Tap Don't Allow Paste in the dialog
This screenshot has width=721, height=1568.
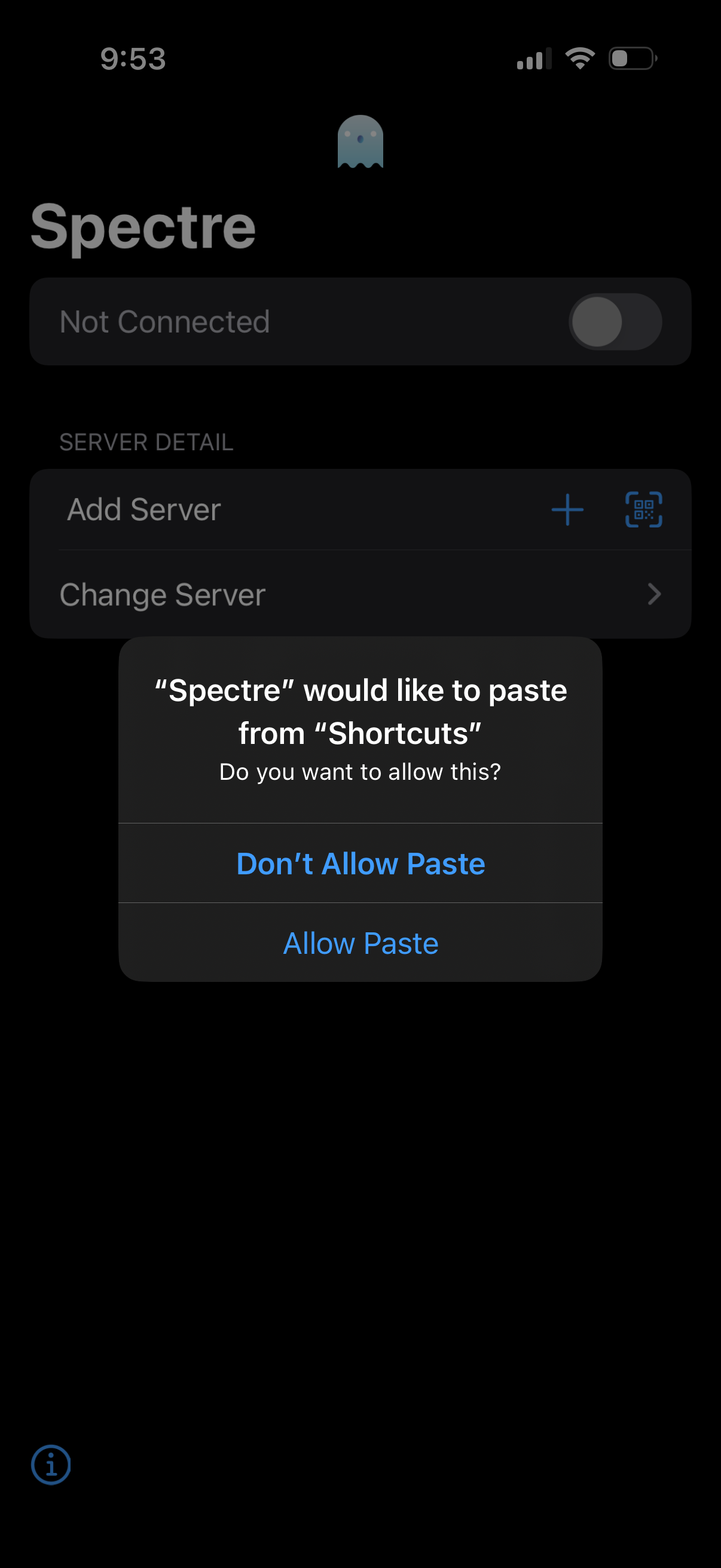click(360, 863)
